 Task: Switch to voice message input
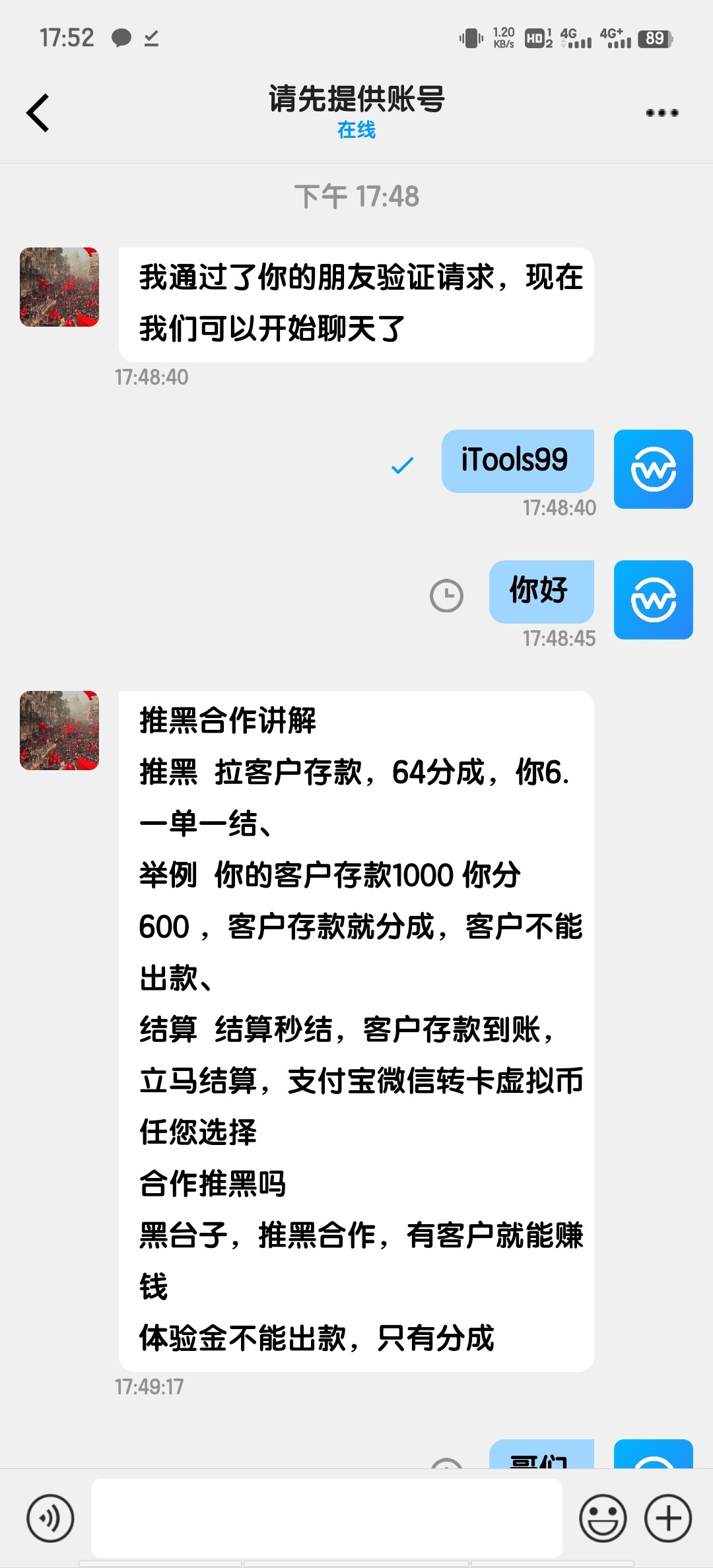(50, 1518)
